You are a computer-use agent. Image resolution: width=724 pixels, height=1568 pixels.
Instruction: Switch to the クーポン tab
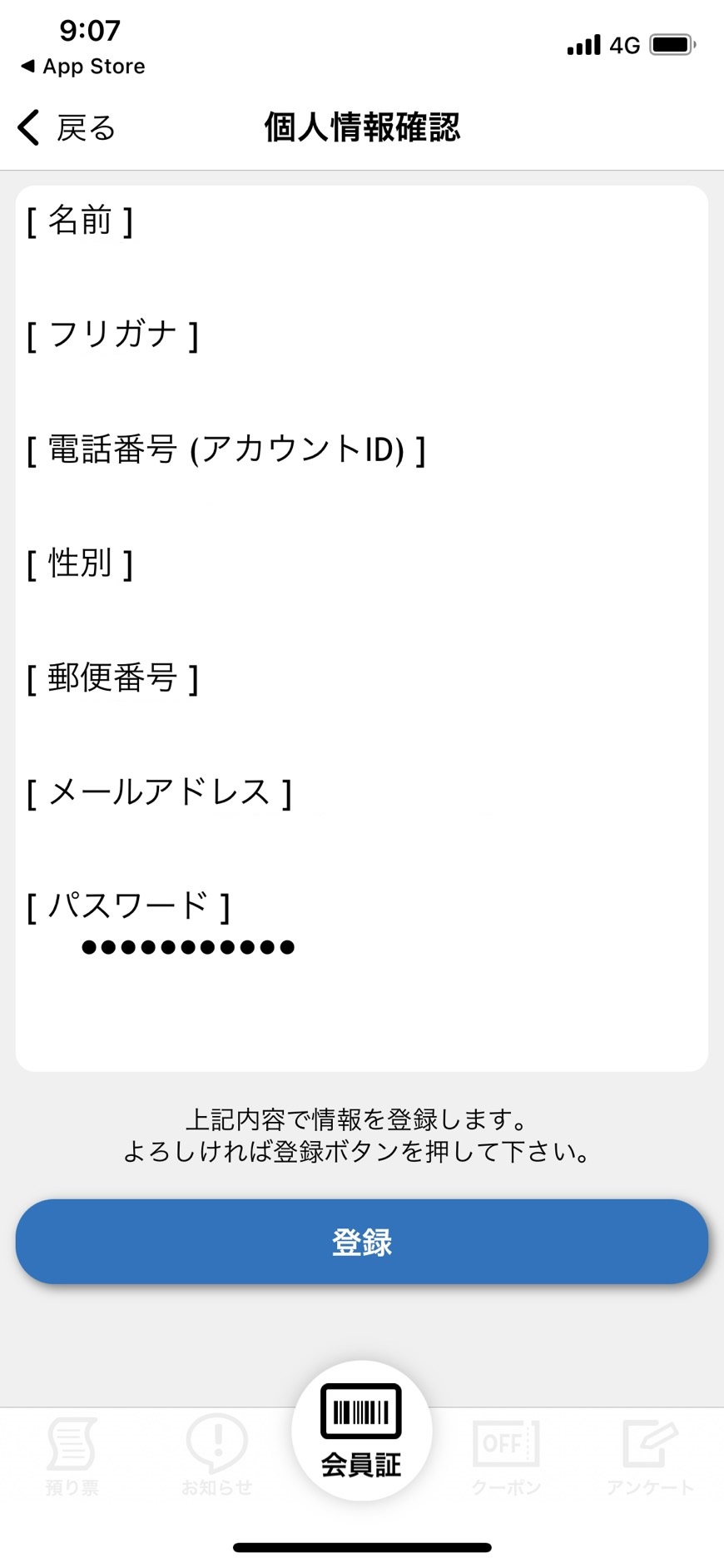pos(506,1456)
